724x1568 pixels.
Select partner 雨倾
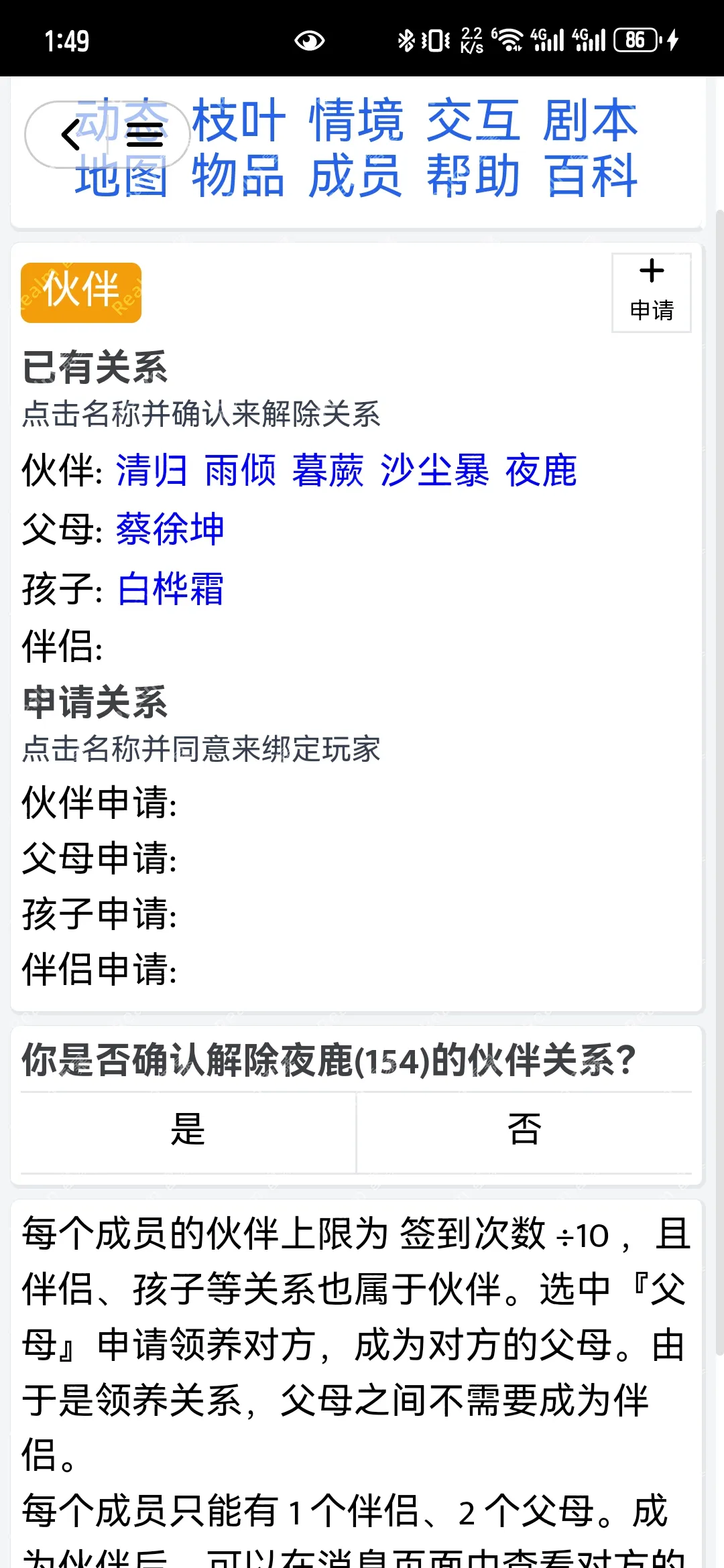pos(240,470)
